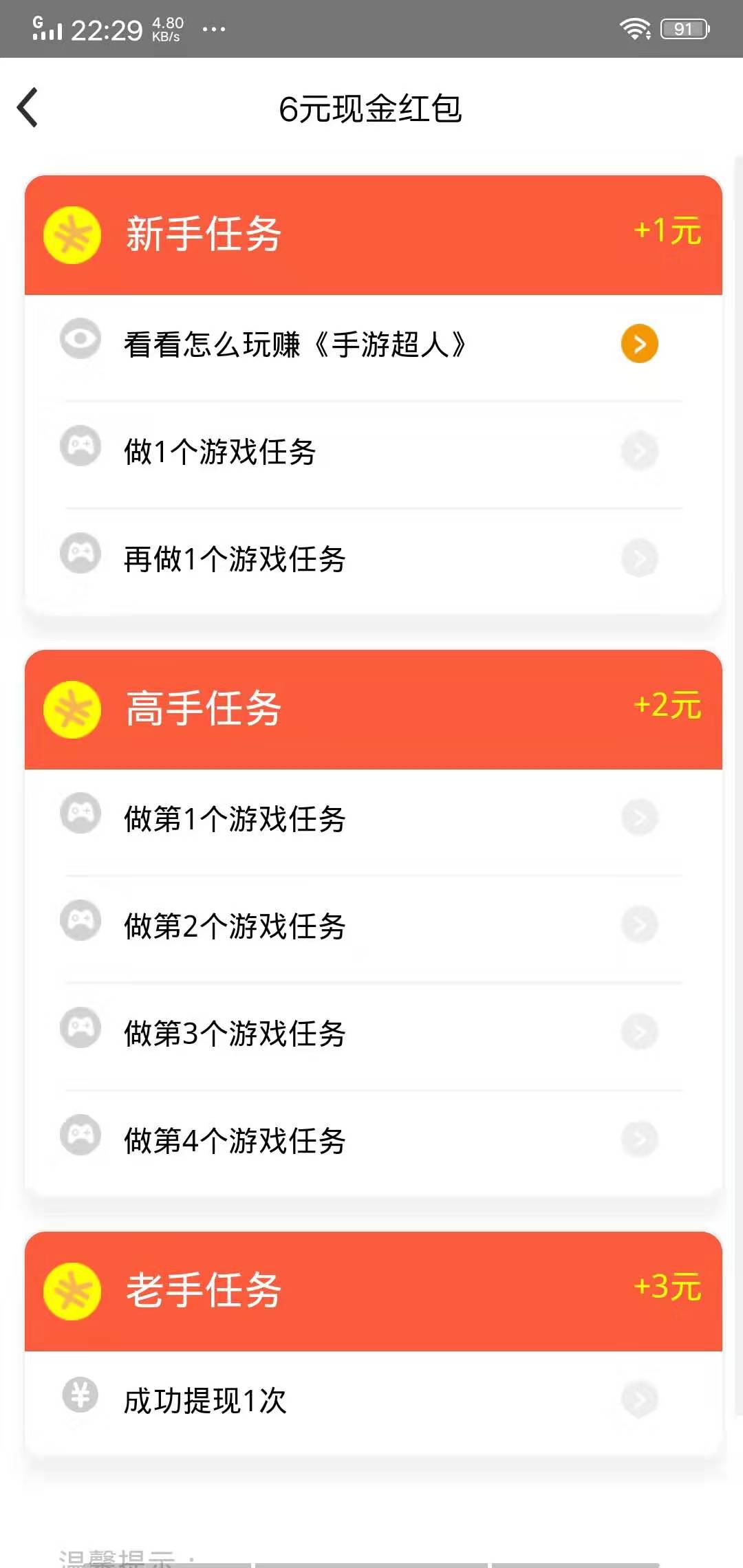Select the eye icon next to 看看怎么玩赚《手游超人》

pyautogui.click(x=80, y=342)
